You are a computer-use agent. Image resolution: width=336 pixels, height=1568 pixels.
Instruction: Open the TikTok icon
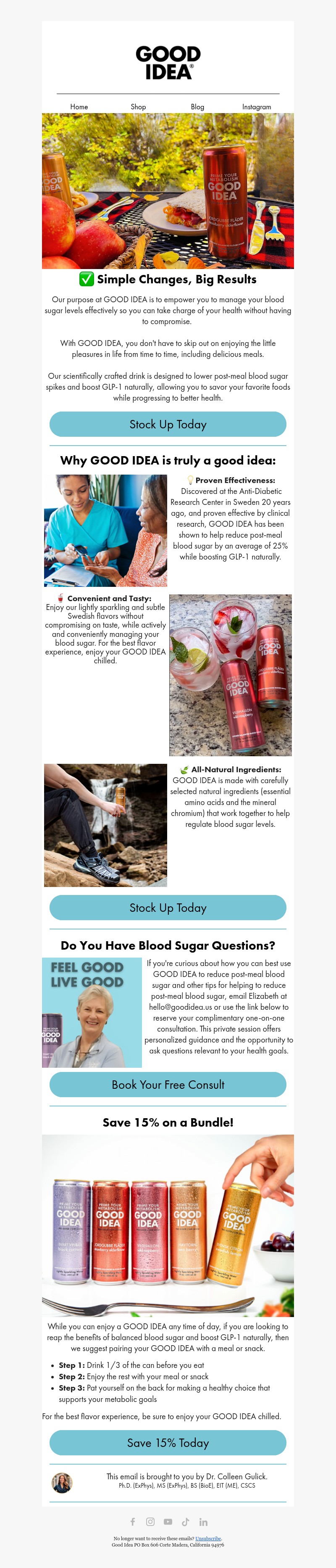(186, 1522)
